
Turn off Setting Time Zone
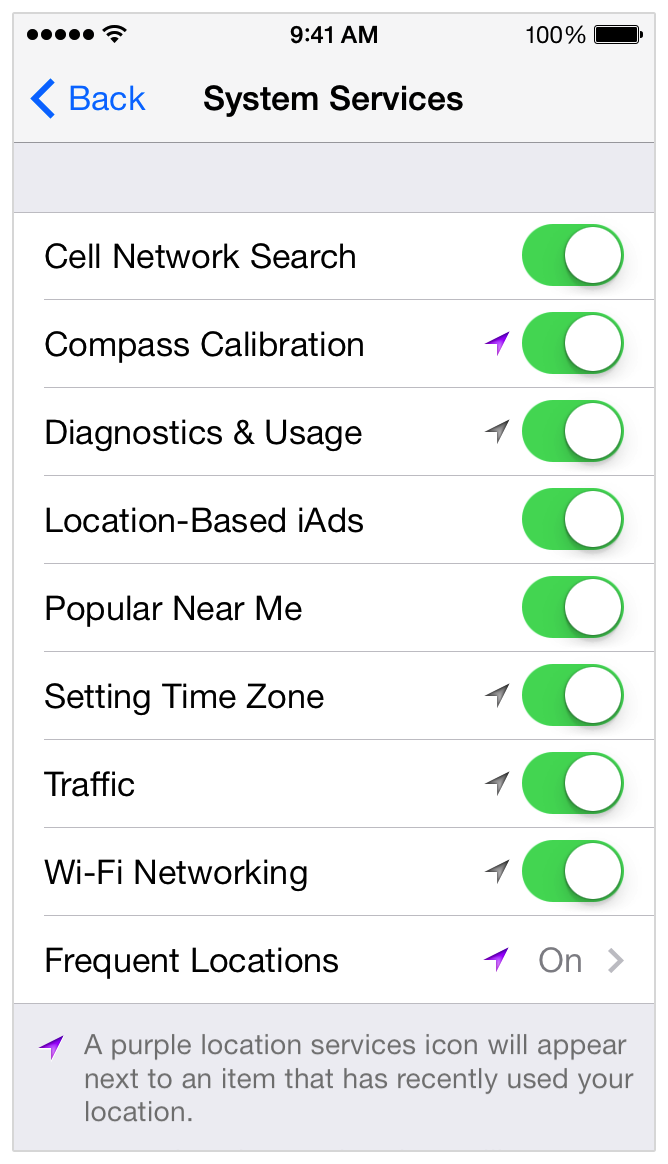572,696
